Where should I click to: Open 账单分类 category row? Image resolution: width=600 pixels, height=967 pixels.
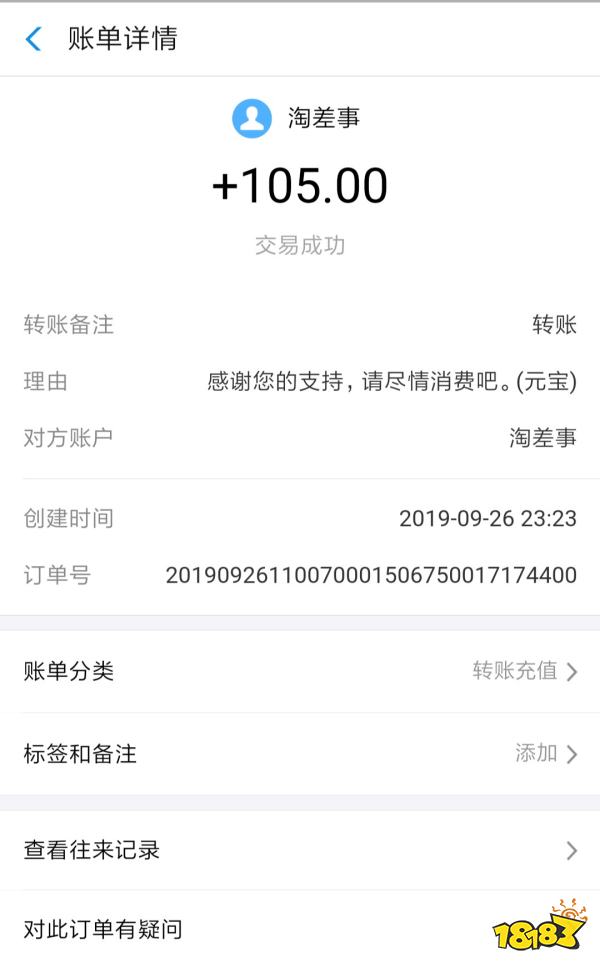[300, 671]
